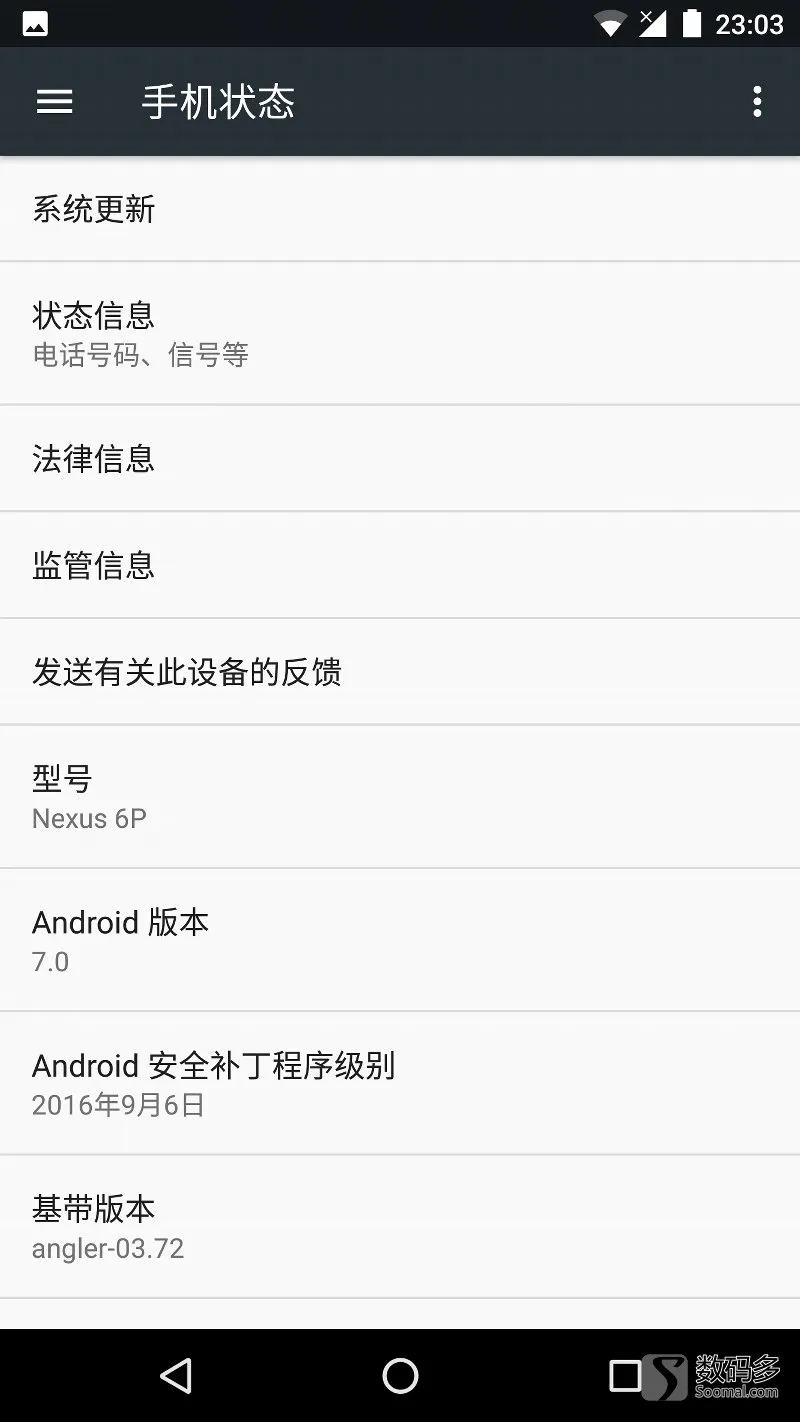
Task: Open the overflow menu with three dots
Action: (x=757, y=101)
